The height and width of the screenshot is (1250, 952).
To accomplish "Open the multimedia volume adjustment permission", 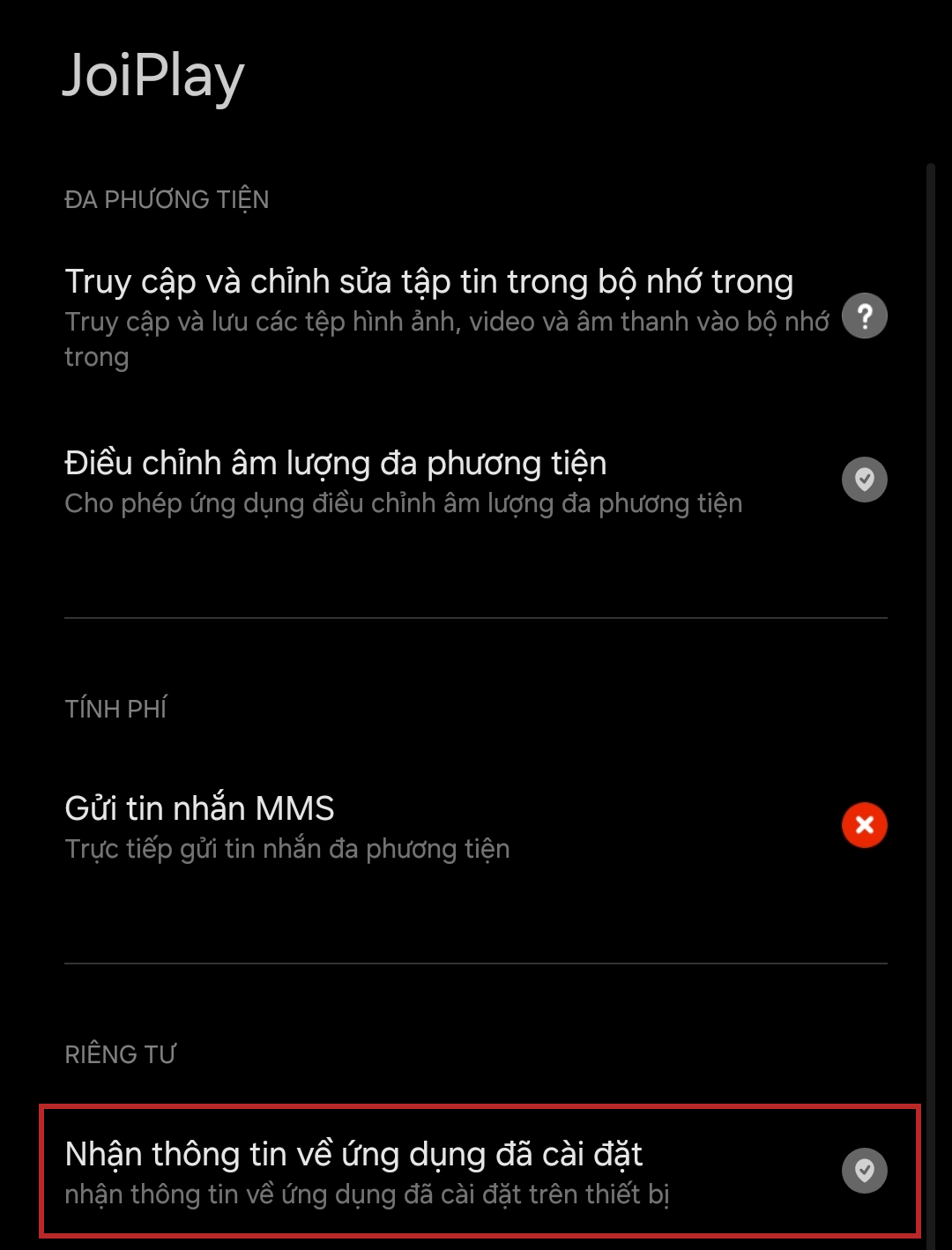I will (335, 464).
